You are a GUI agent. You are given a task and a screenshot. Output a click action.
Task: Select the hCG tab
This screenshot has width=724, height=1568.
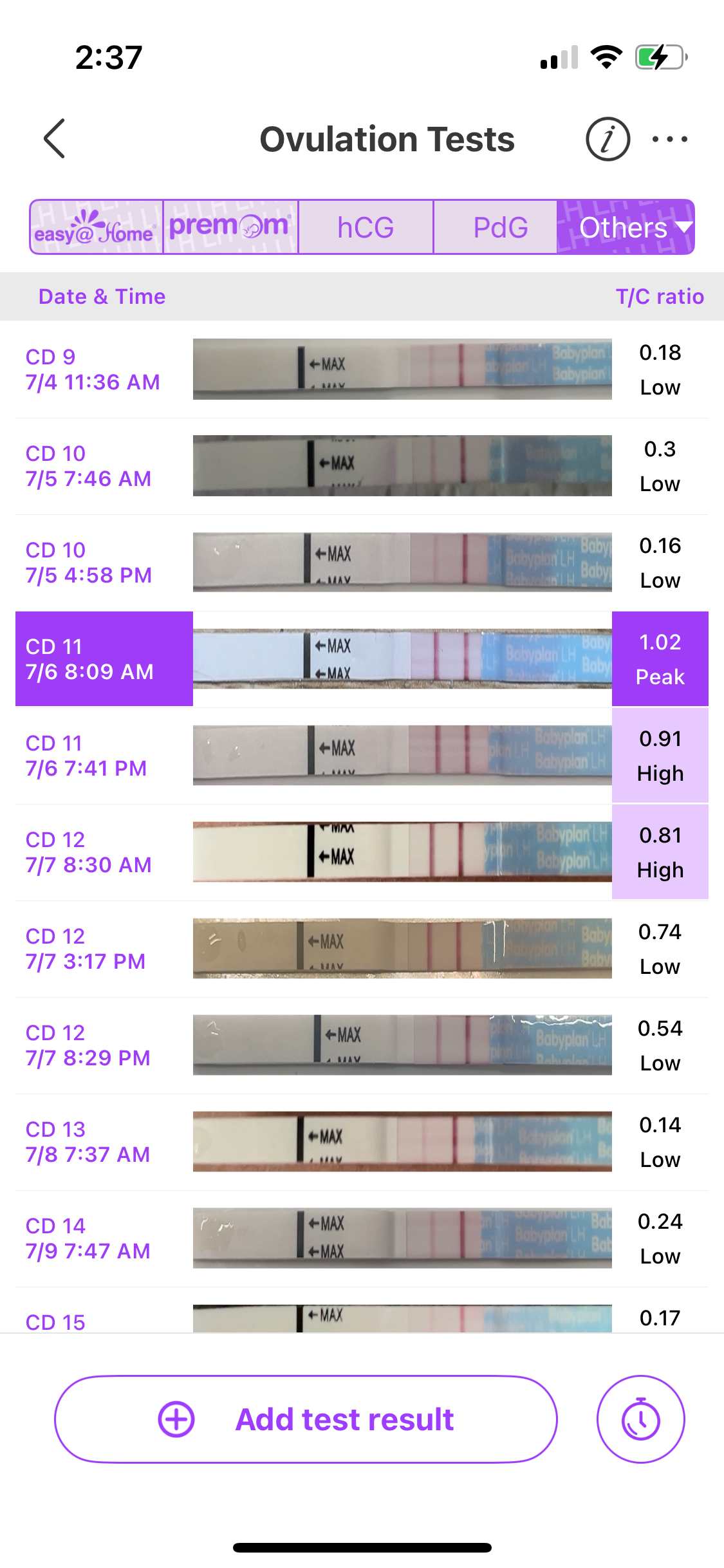click(366, 227)
